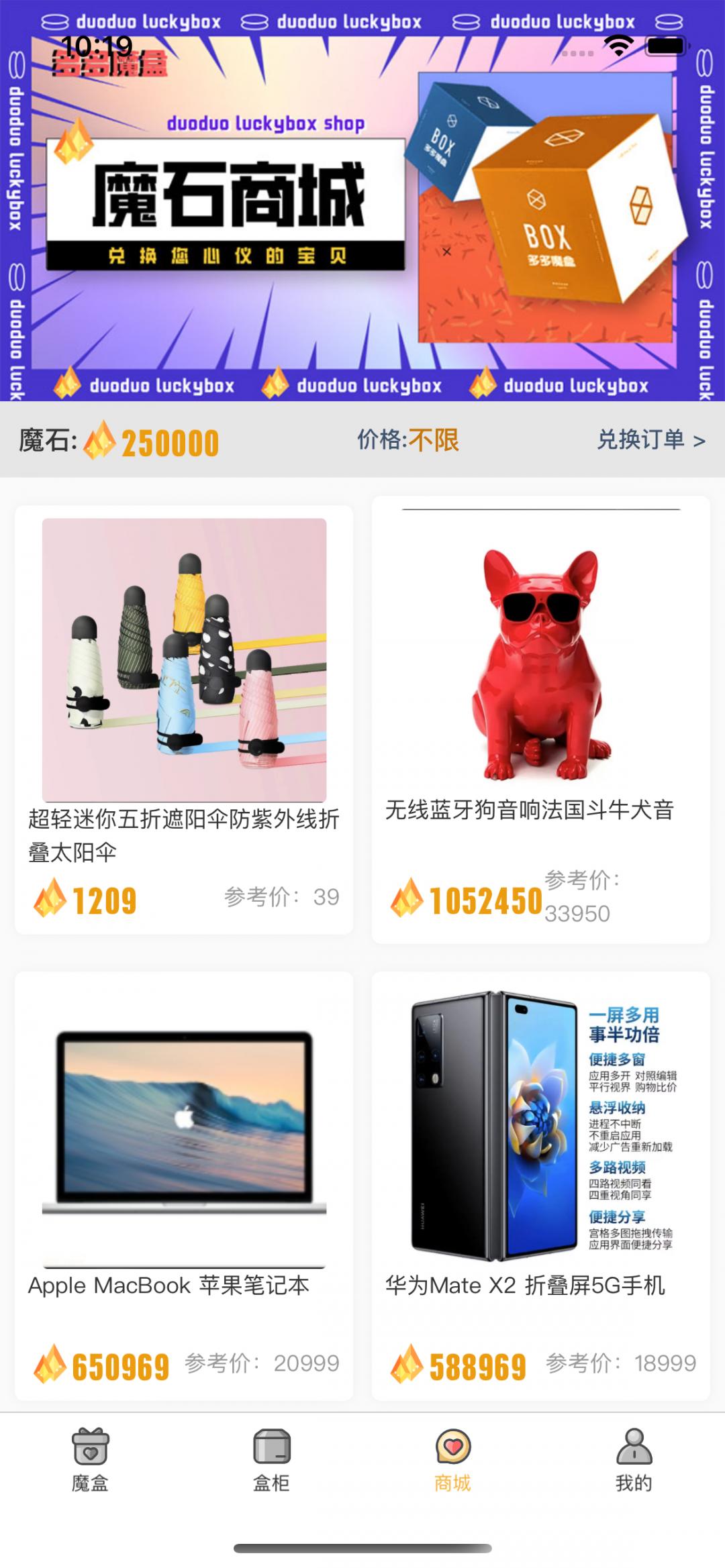Open the 我的 profile tab

point(634,1460)
